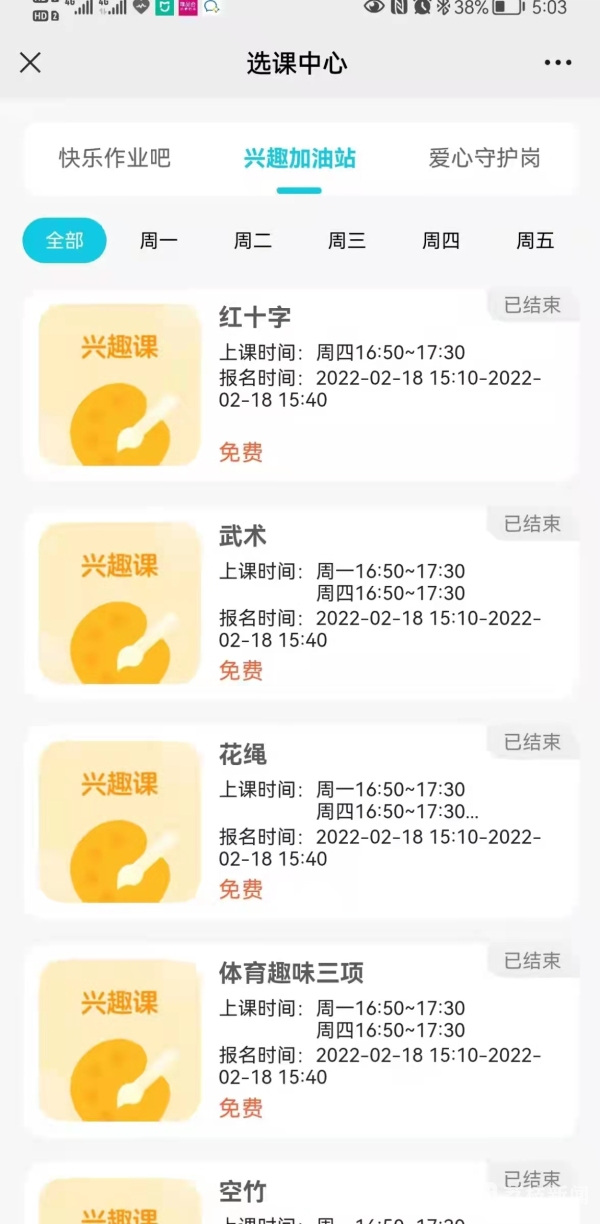Open the 体育趣味三项 course card
600x1224 pixels.
[x=301, y=1041]
